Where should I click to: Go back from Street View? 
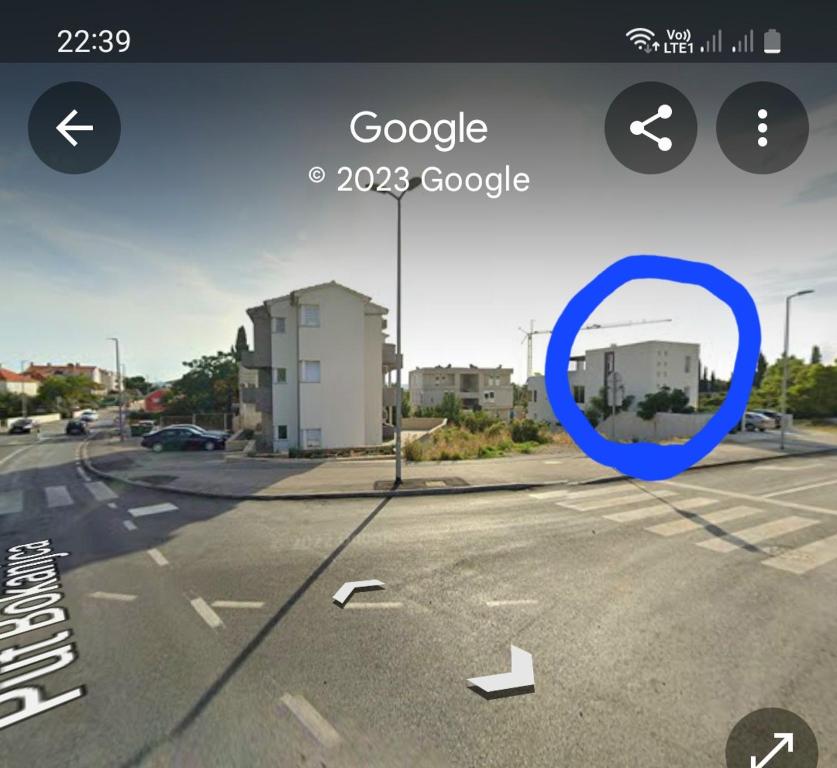tap(74, 128)
